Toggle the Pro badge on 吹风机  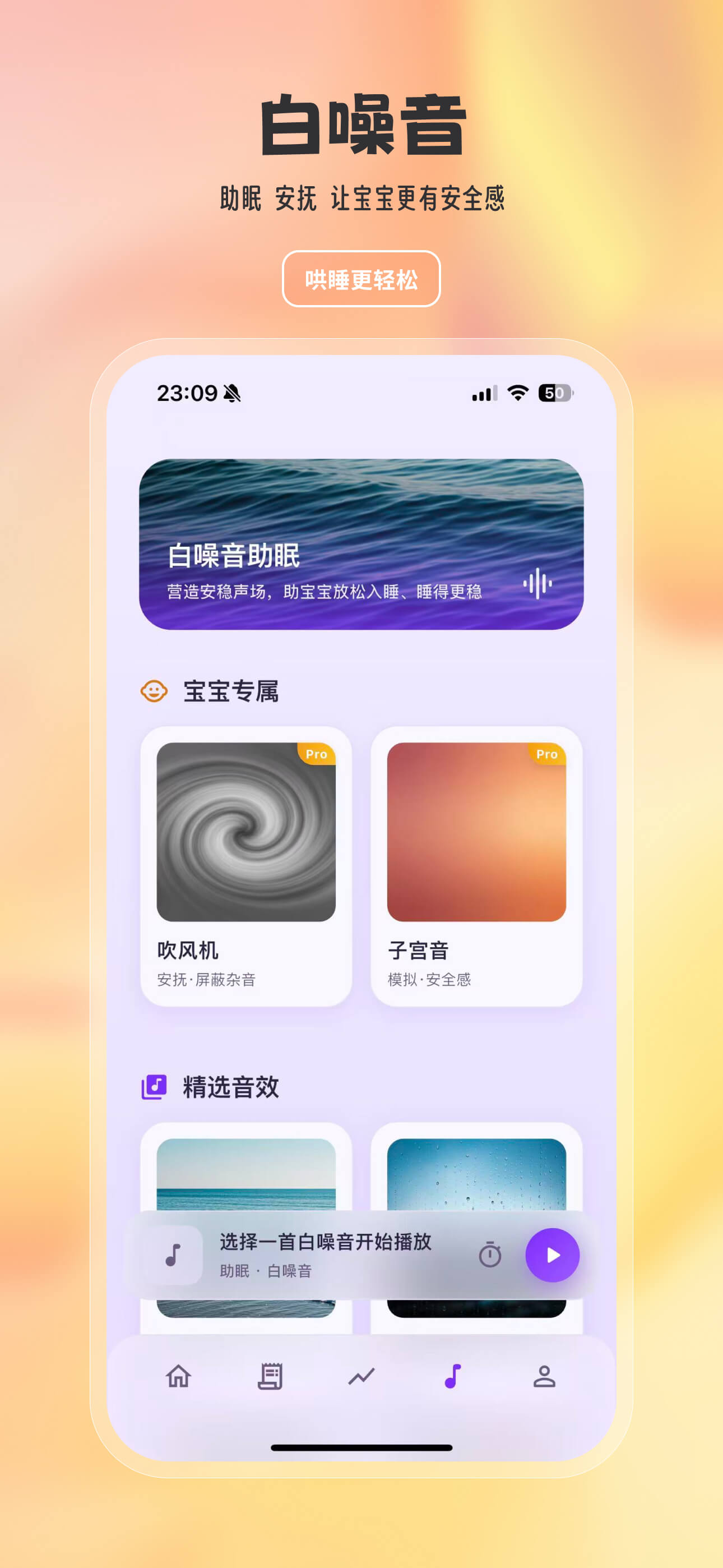pyautogui.click(x=316, y=754)
